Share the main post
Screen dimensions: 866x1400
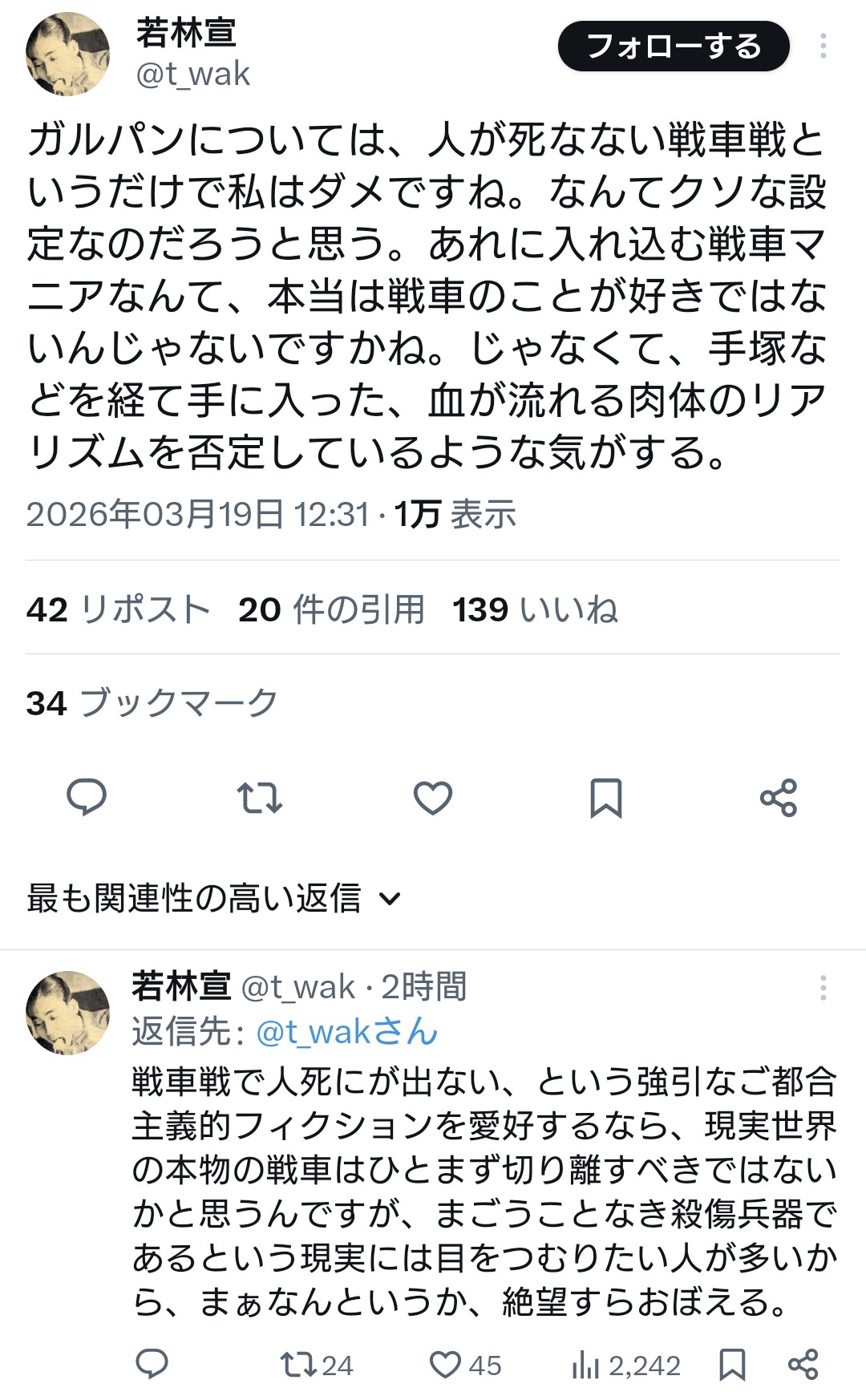pyautogui.click(x=779, y=798)
